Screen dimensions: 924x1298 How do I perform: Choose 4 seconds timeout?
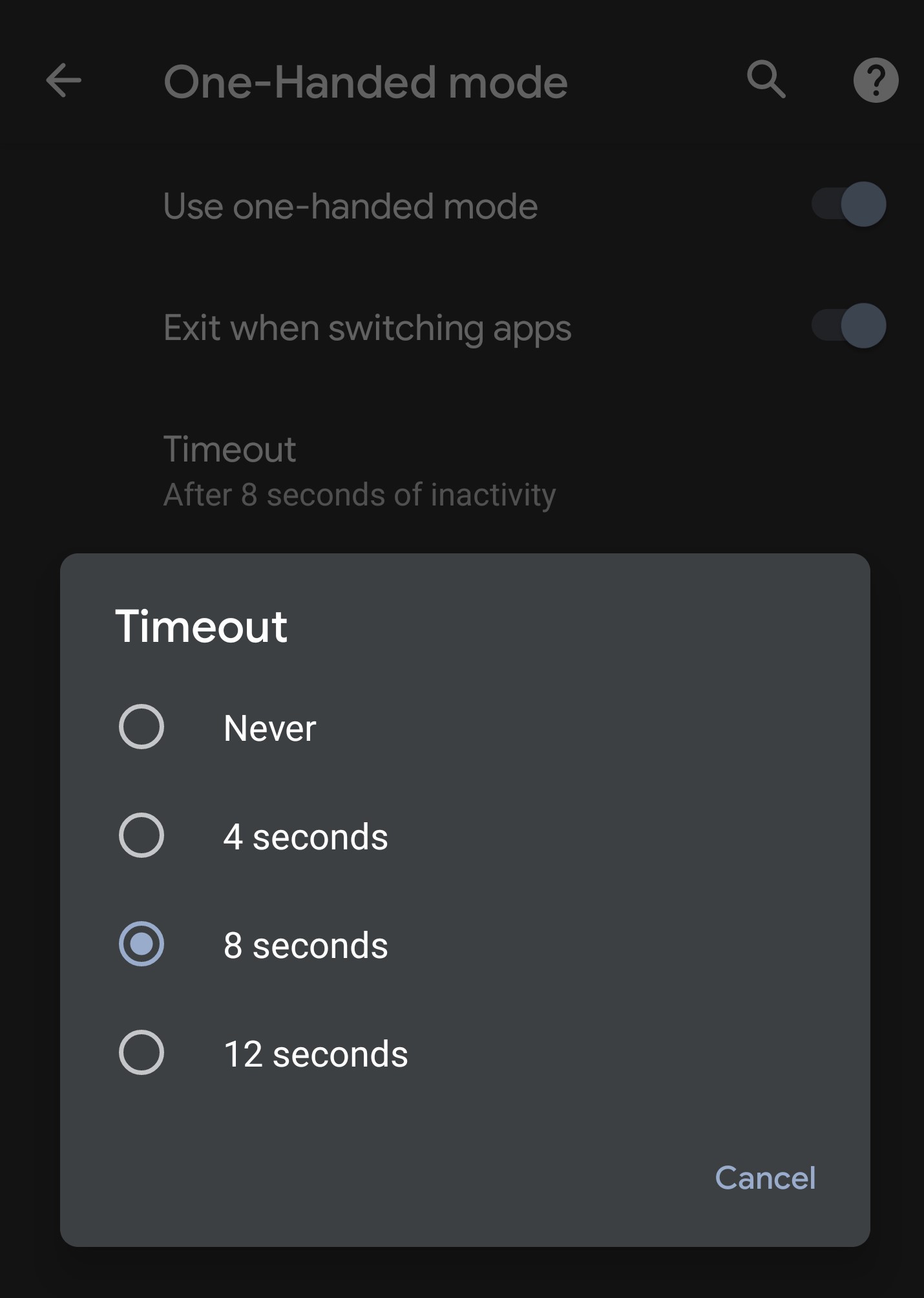(x=142, y=835)
